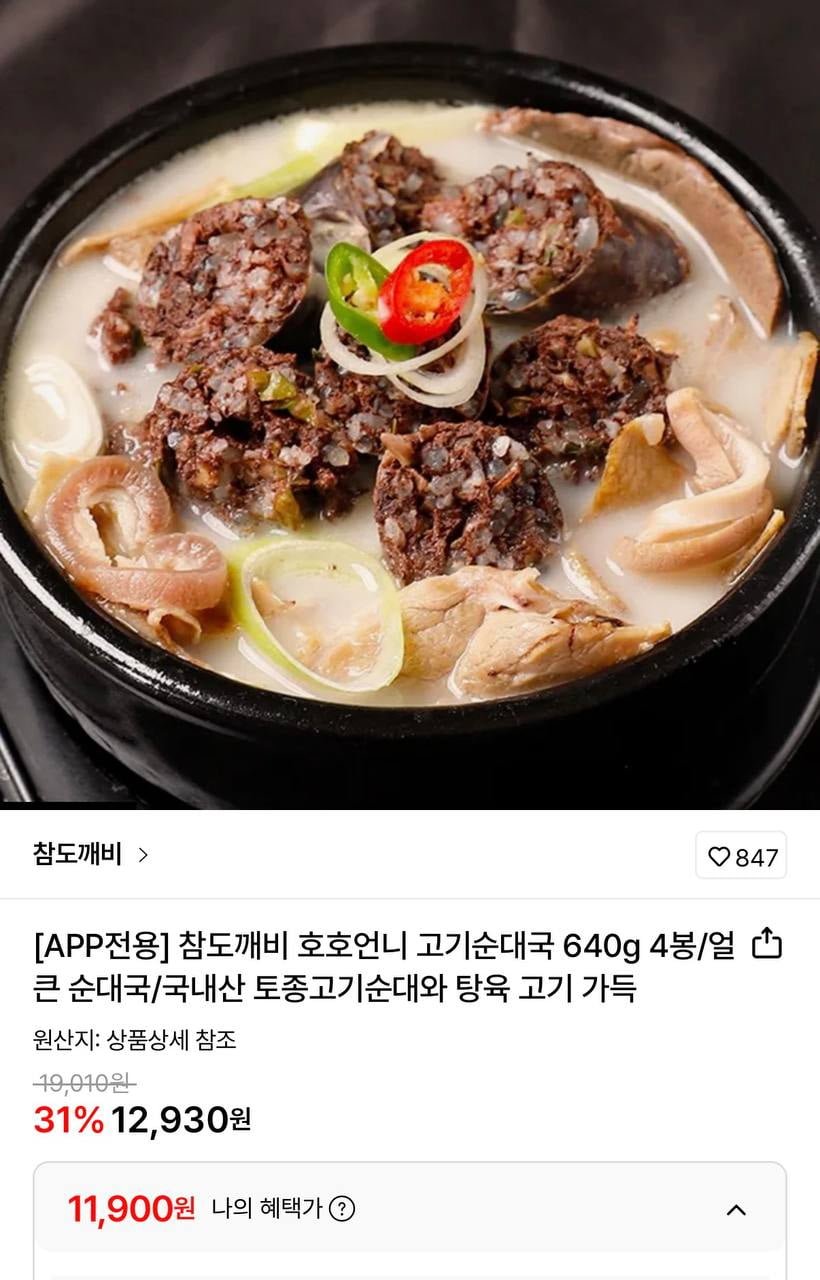Open the 참도깨비 brand store link

tap(90, 855)
